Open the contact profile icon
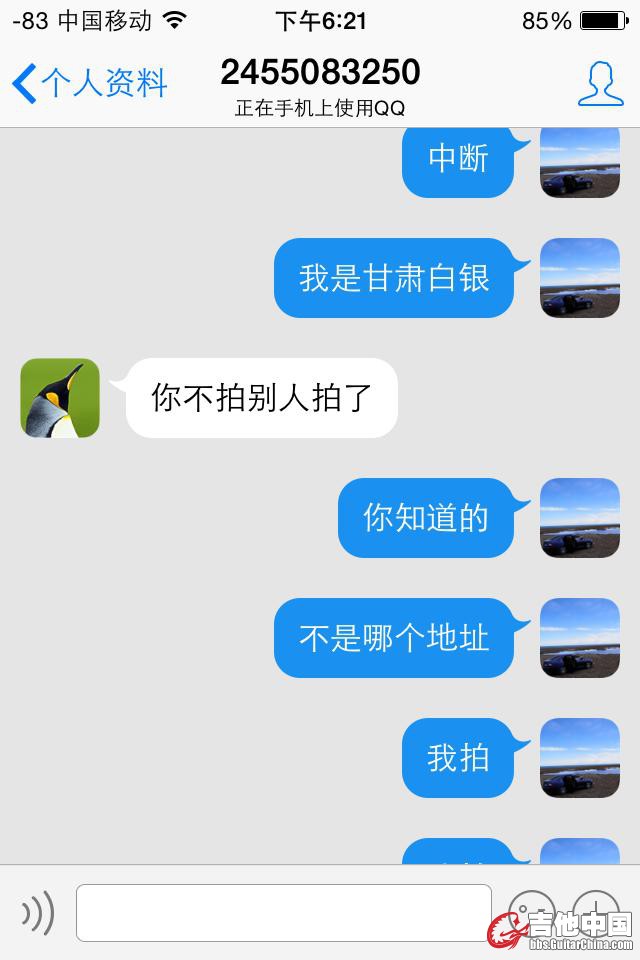The width and height of the screenshot is (640, 960). pyautogui.click(x=600, y=84)
